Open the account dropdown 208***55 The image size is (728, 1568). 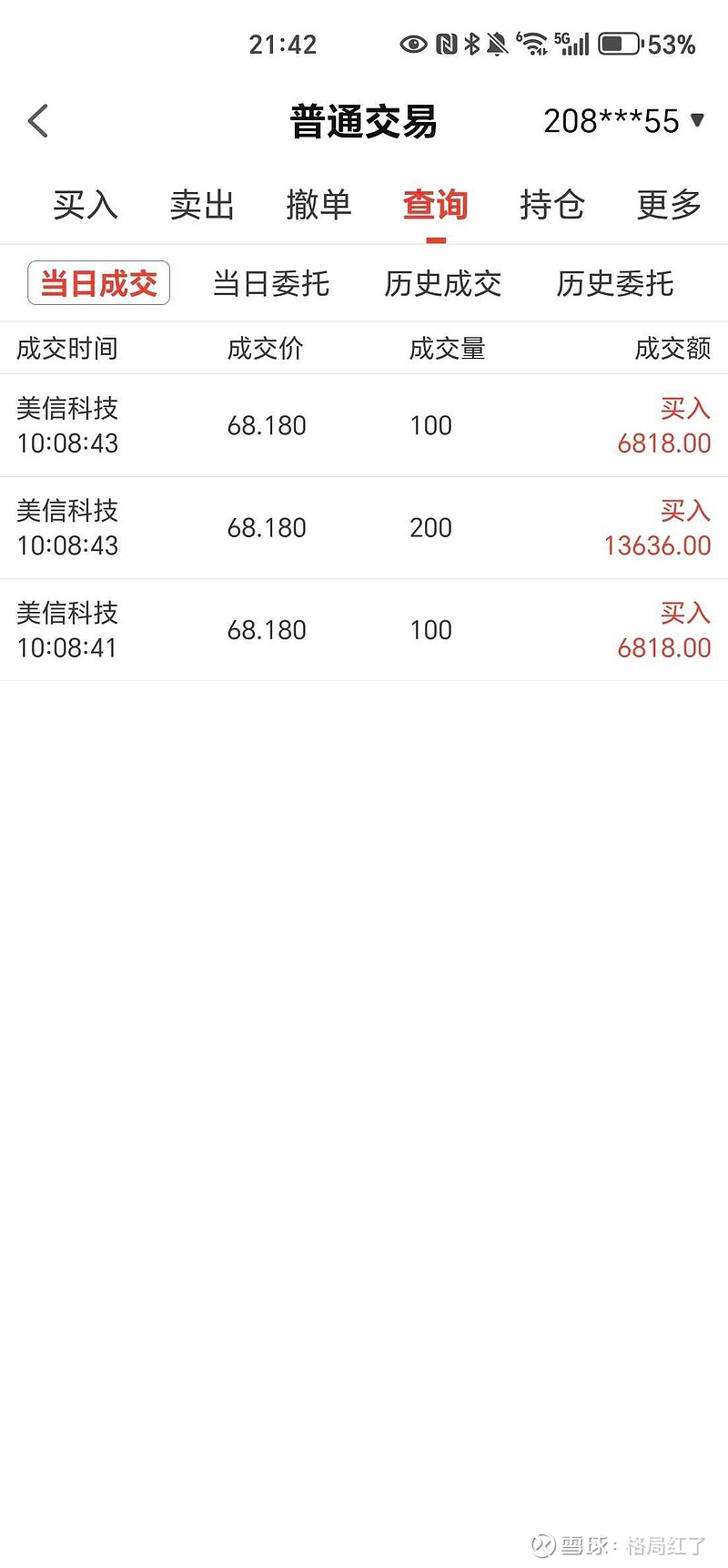pyautogui.click(x=623, y=121)
